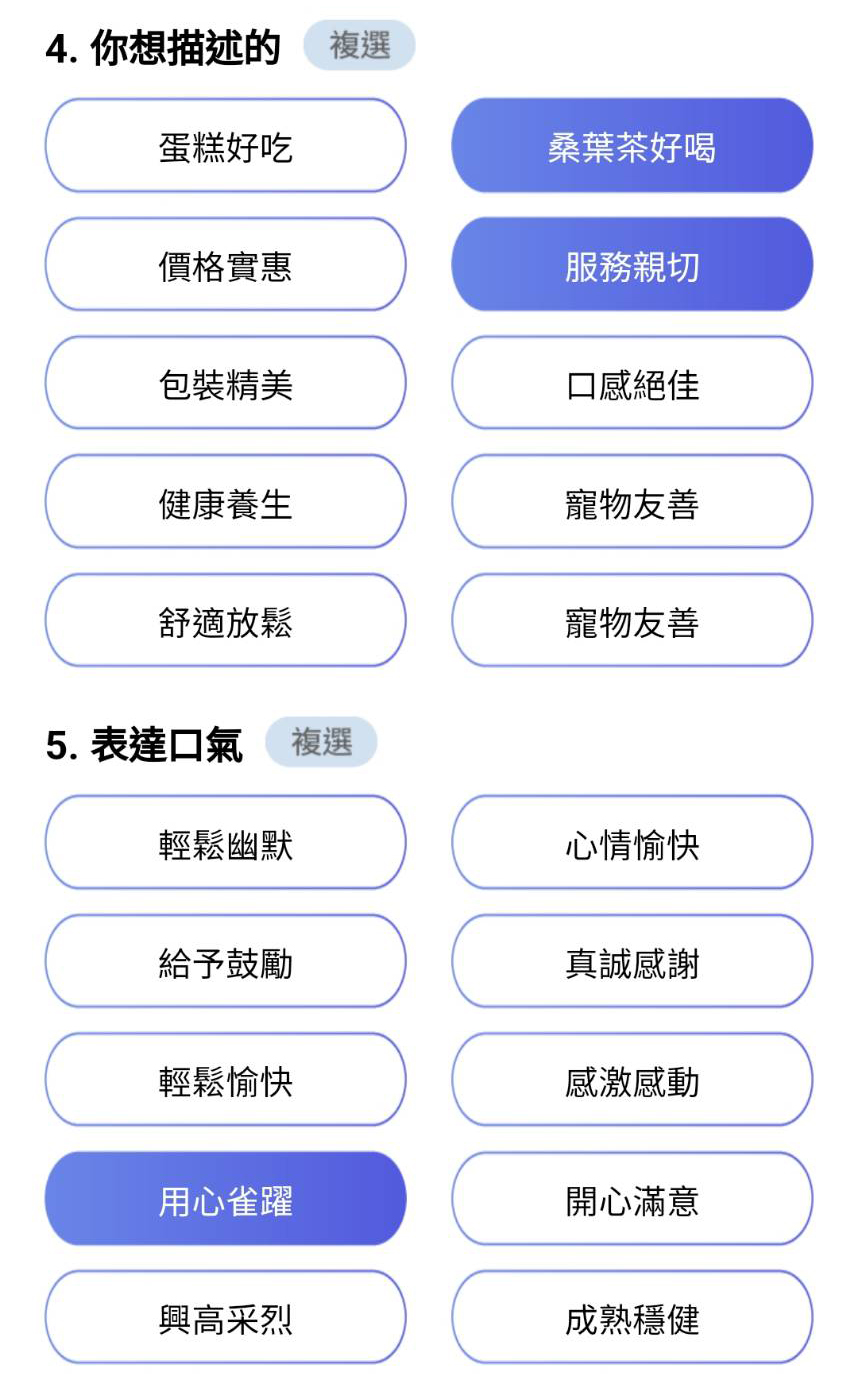Pick the 興高采烈 tone
The image size is (858, 1397).
(226, 1318)
